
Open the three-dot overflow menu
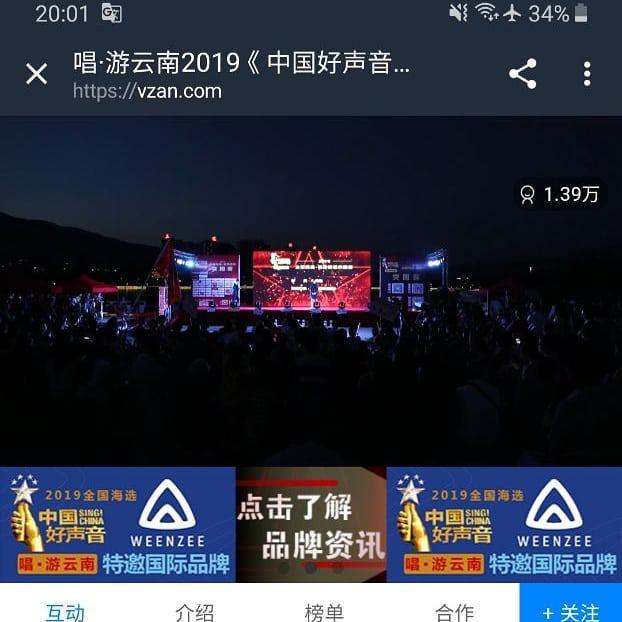tap(587, 74)
